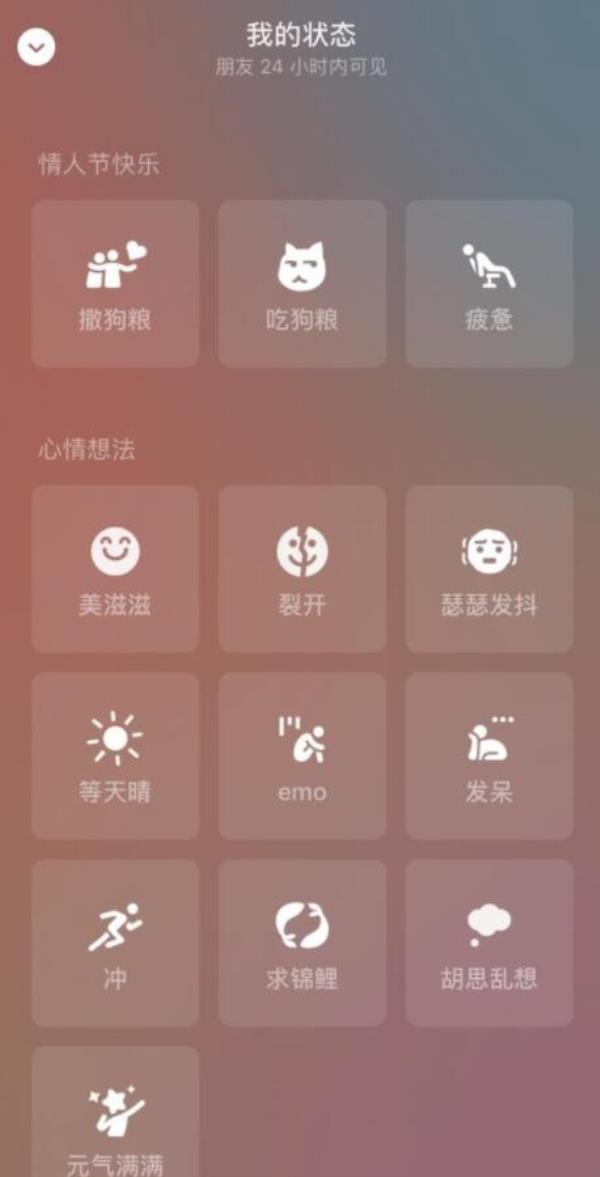
Task: Set mood to emo
Action: [x=302, y=756]
